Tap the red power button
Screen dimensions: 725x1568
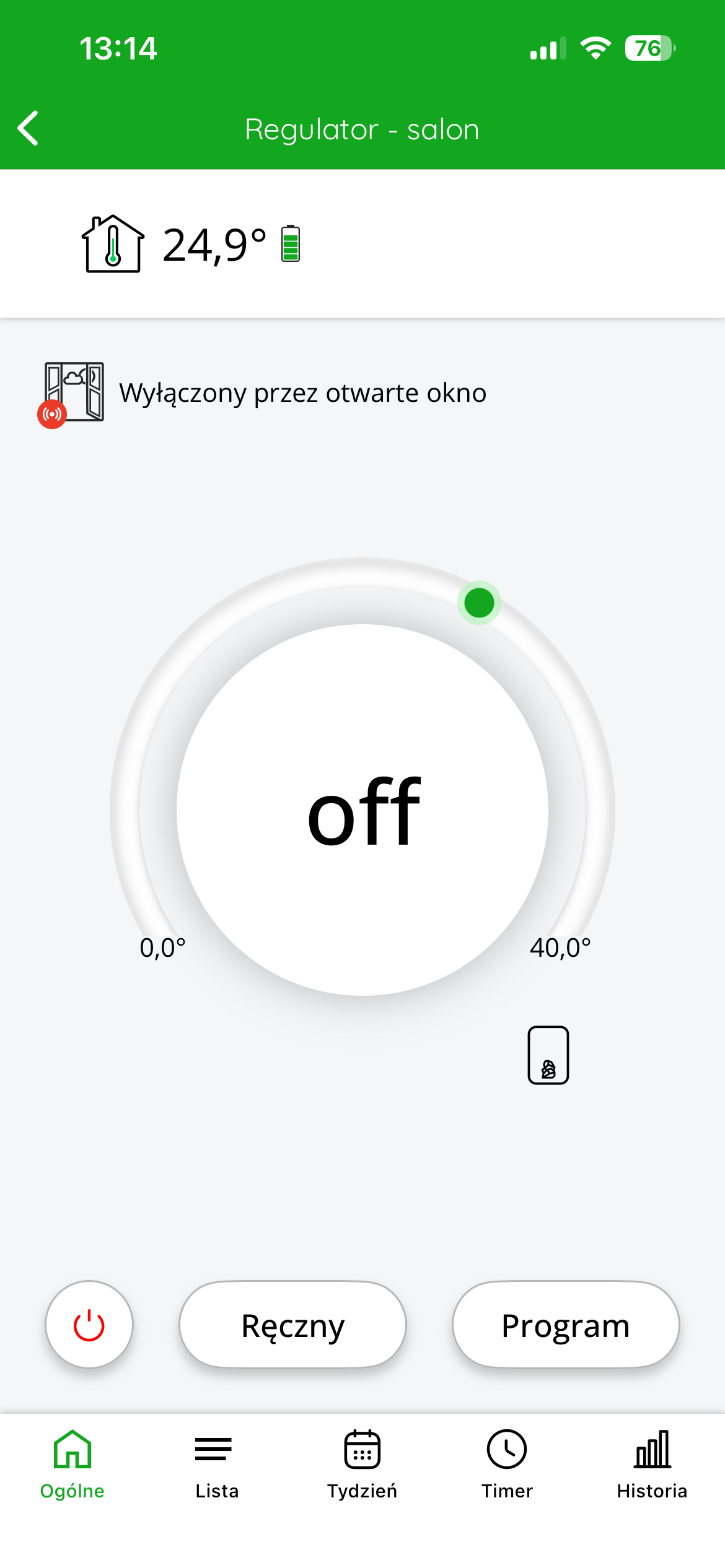pyautogui.click(x=89, y=1325)
